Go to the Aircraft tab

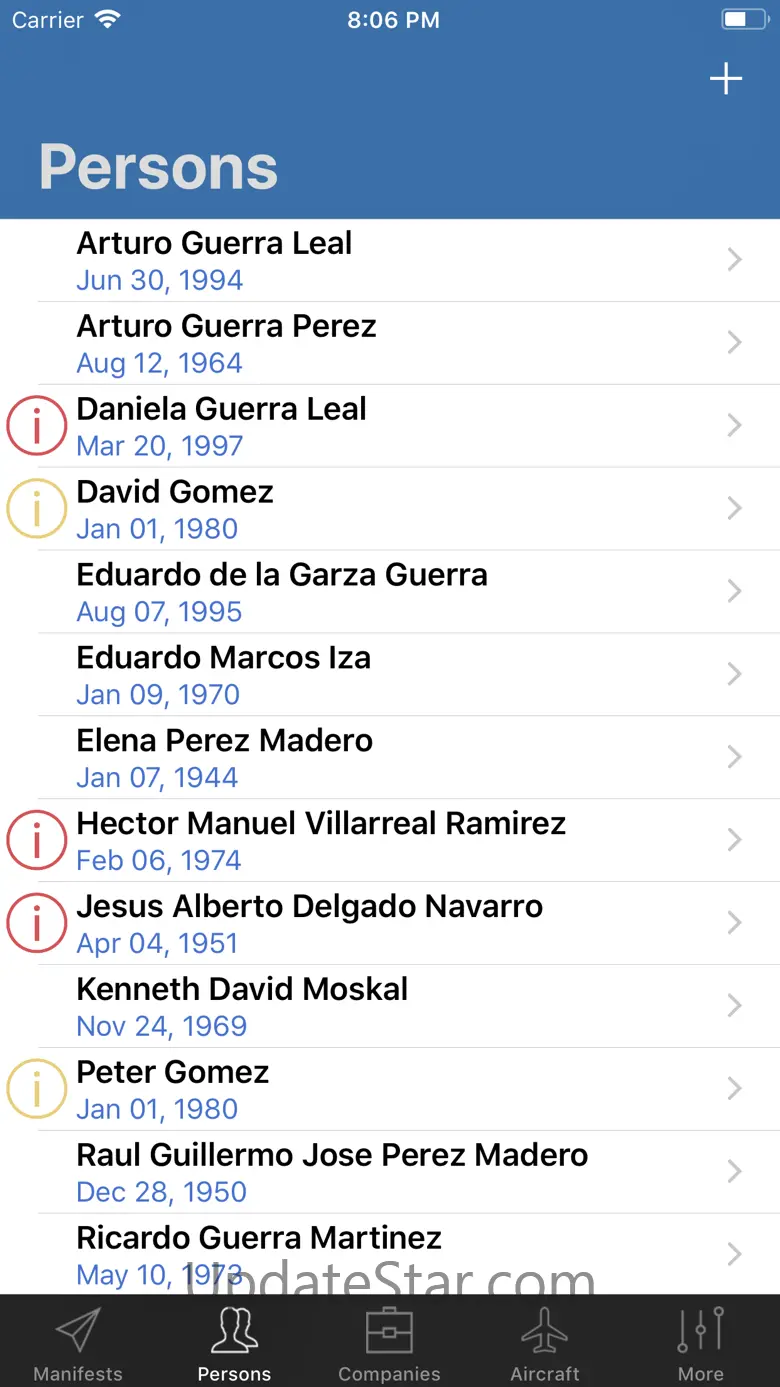point(545,1343)
